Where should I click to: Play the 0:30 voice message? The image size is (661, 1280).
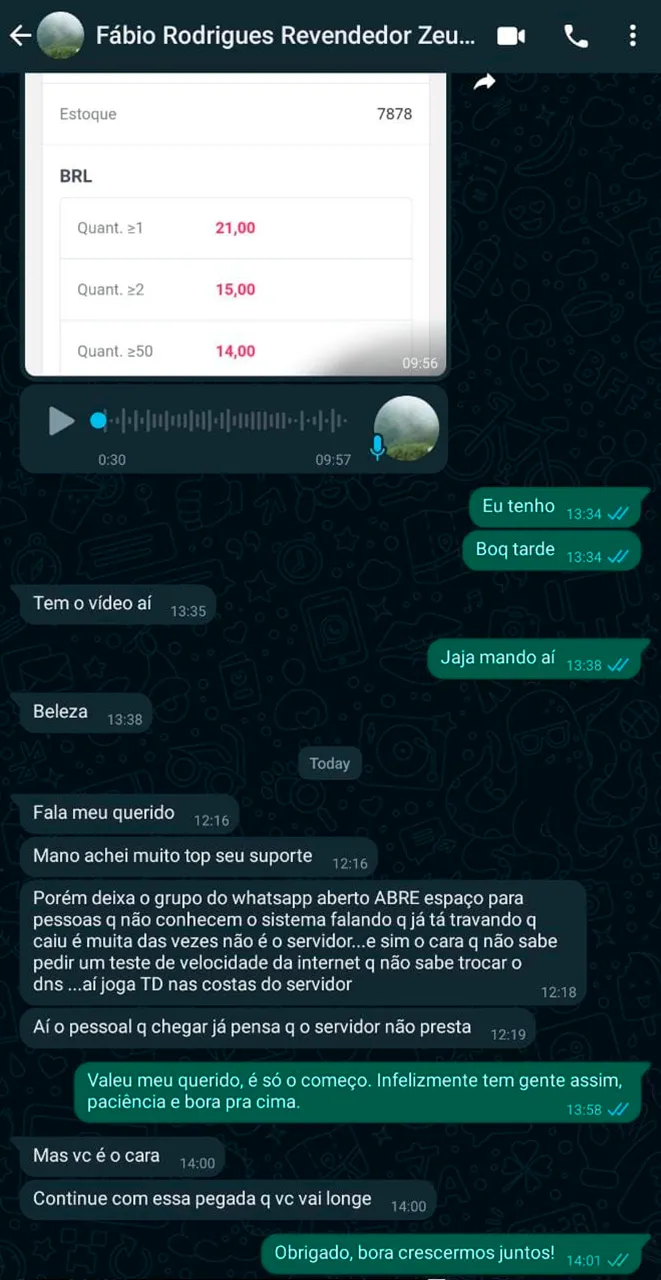tap(61, 421)
